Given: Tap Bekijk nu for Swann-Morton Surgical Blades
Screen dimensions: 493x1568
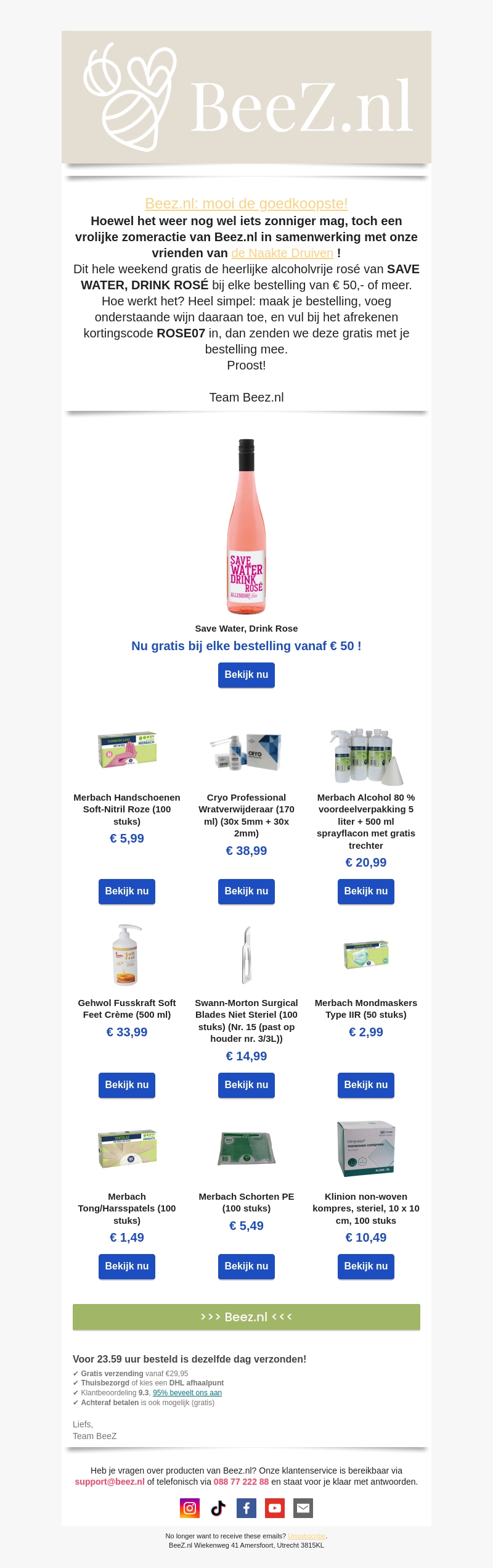Looking at the screenshot, I should 246,1085.
